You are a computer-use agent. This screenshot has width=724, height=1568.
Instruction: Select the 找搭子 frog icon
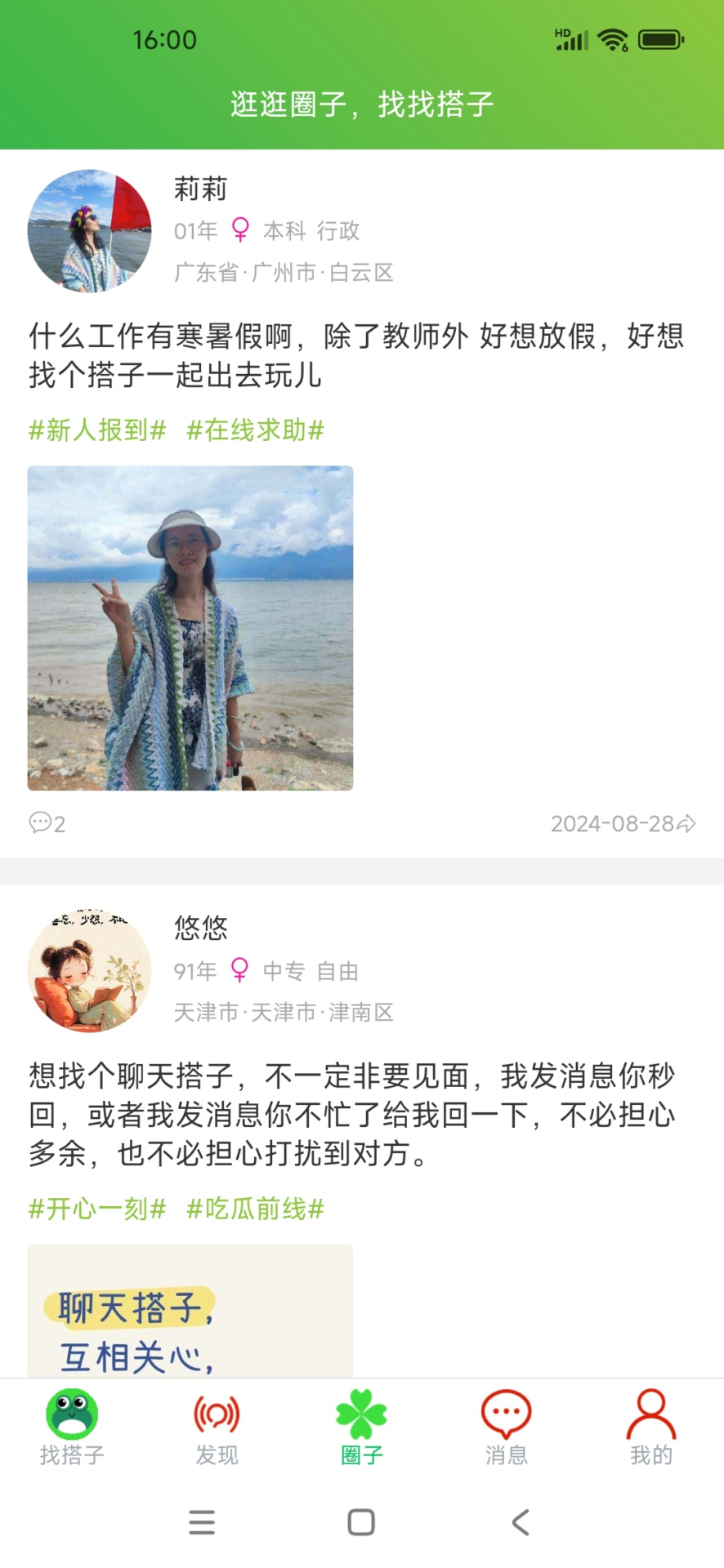pyautogui.click(x=72, y=1412)
